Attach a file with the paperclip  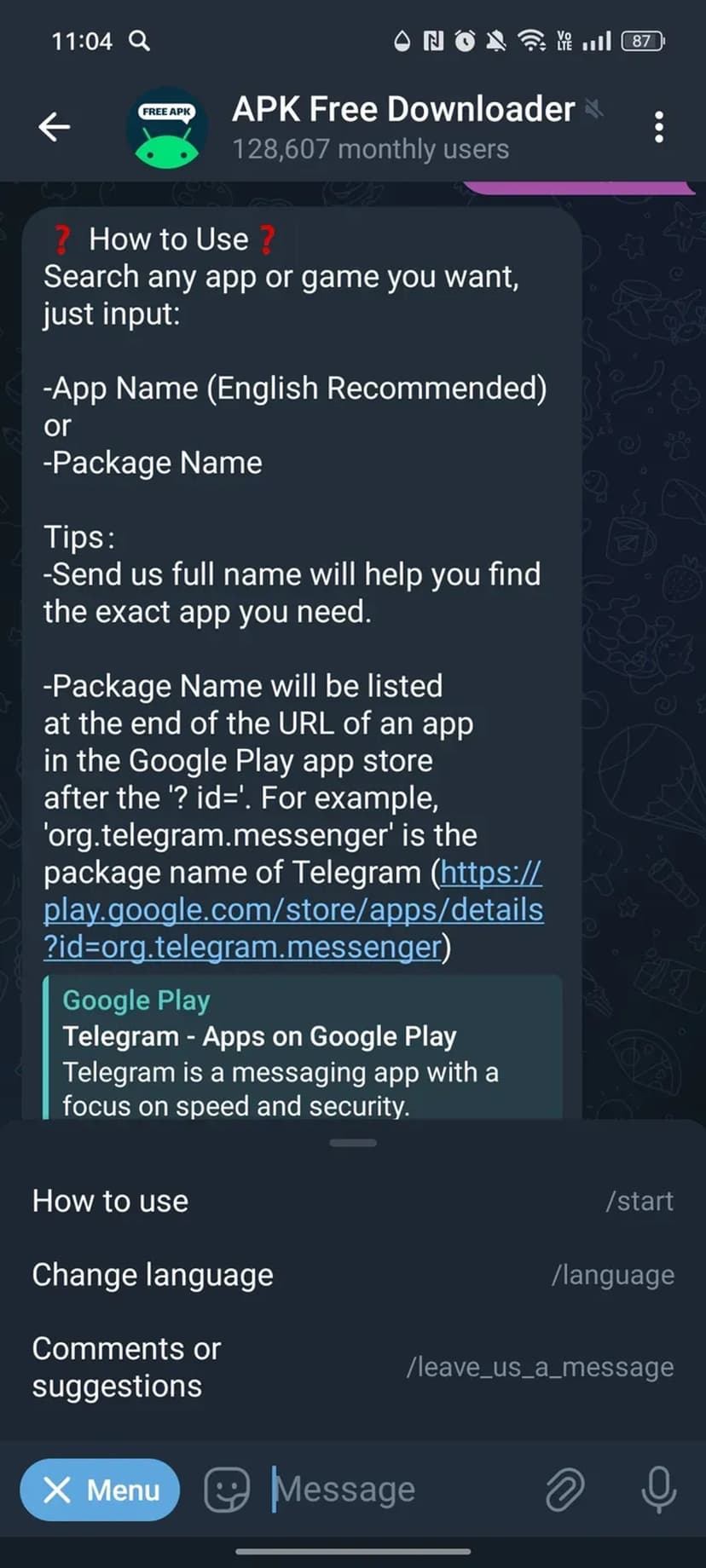coord(564,1490)
